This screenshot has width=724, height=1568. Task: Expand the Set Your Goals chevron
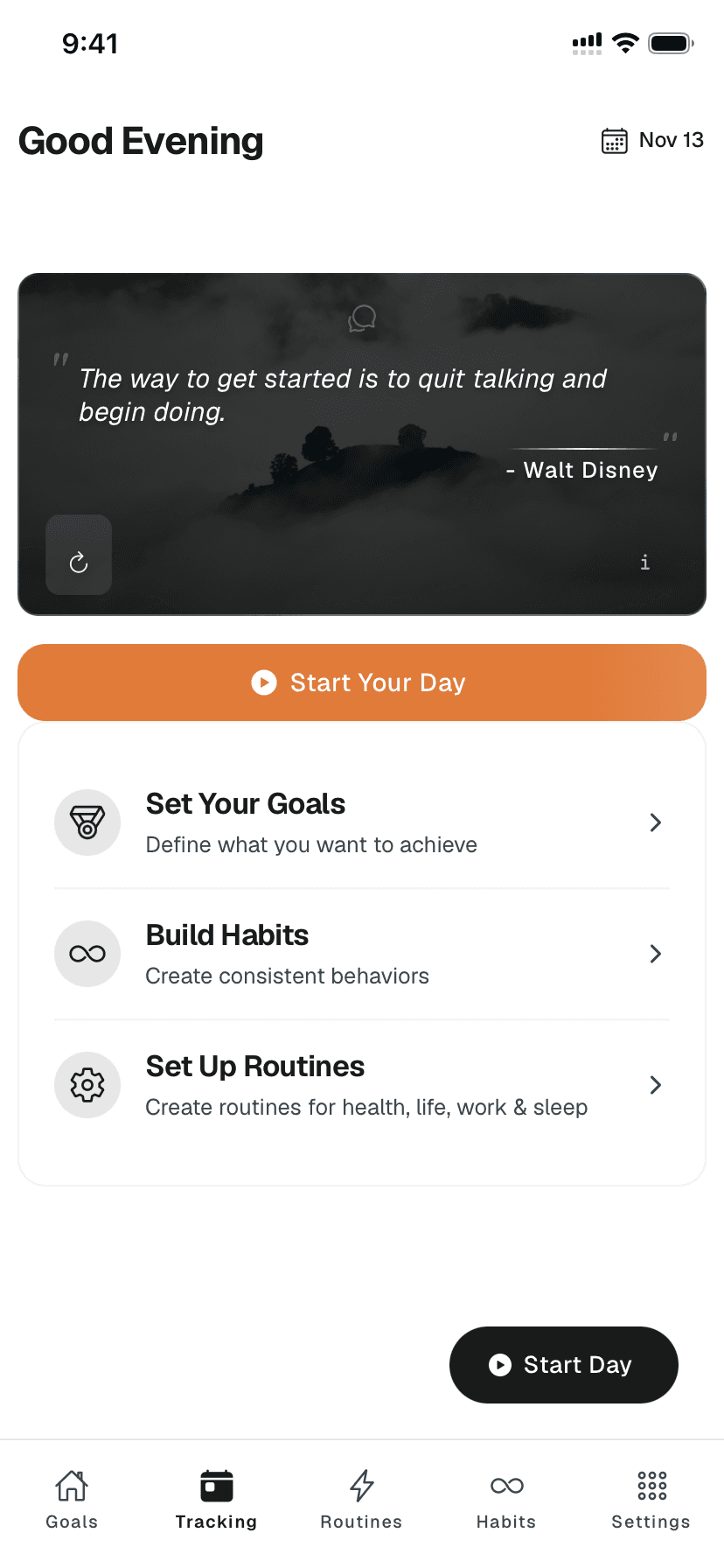655,822
